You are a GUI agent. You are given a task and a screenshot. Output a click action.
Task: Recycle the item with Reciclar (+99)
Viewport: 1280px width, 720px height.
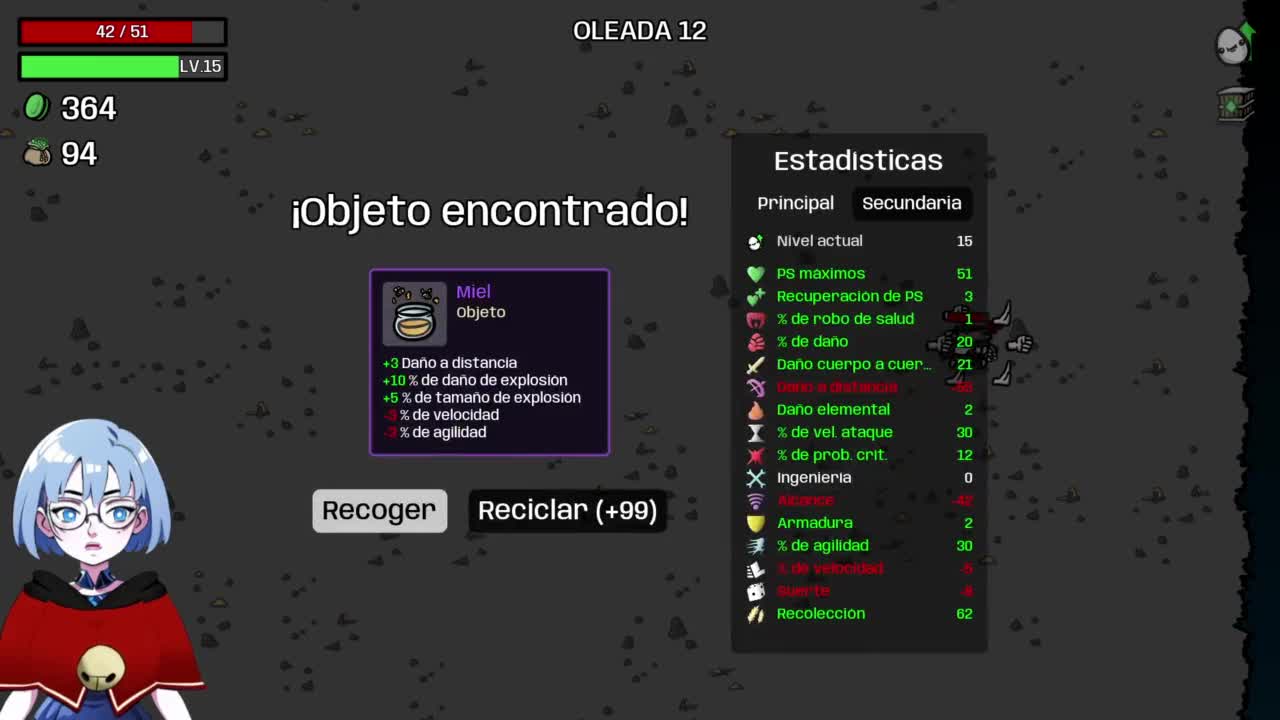(x=567, y=510)
